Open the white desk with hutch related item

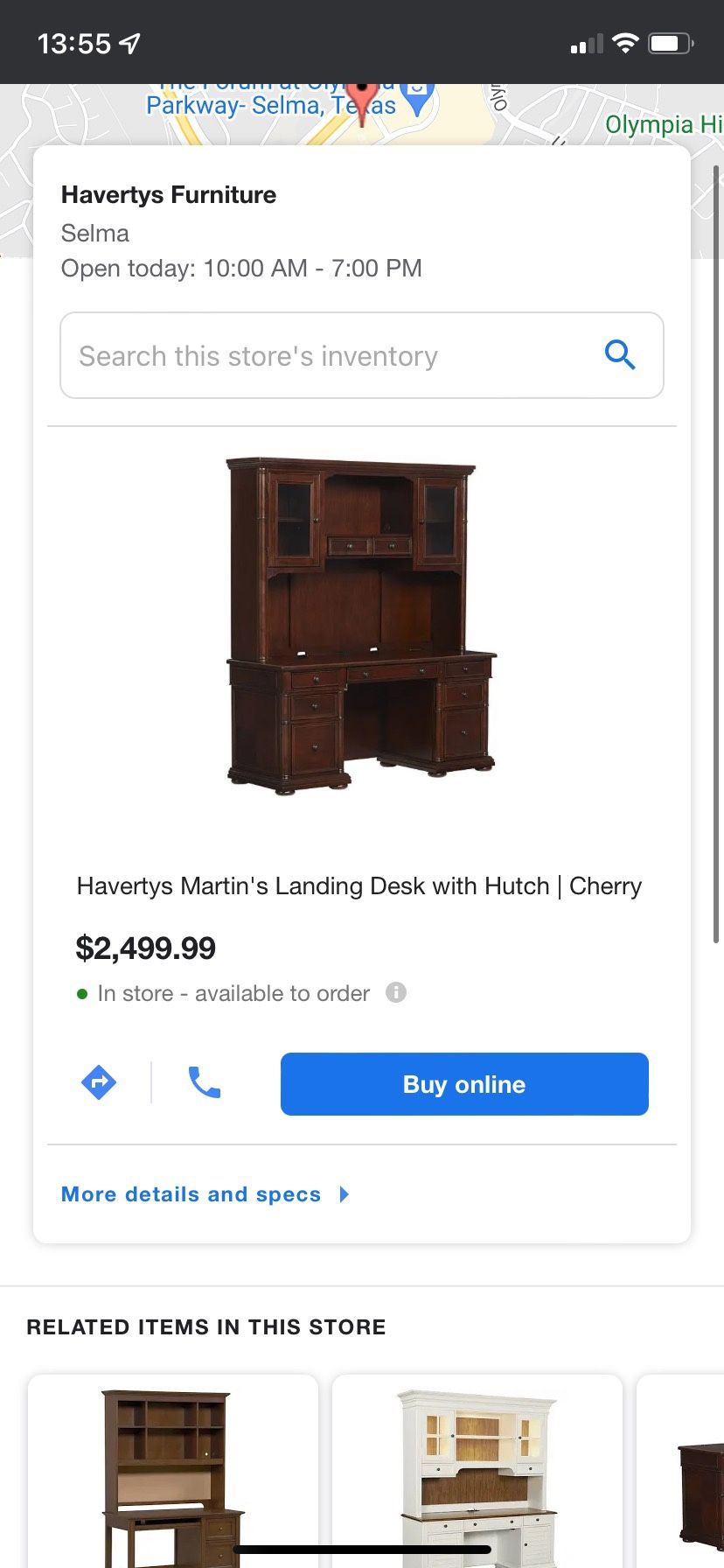pyautogui.click(x=477, y=1470)
